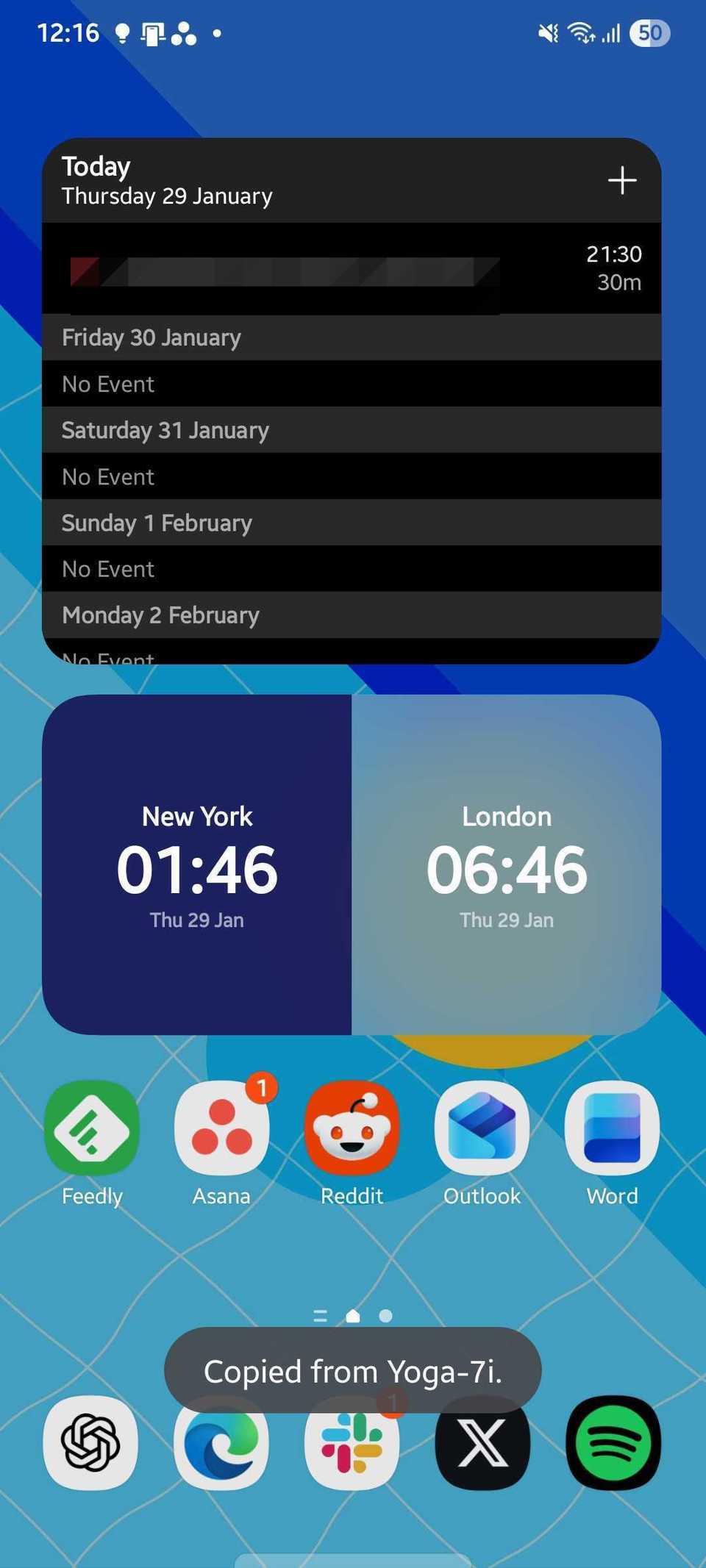706x1568 pixels.
Task: Open the ChatGPT app
Action: [x=90, y=1443]
